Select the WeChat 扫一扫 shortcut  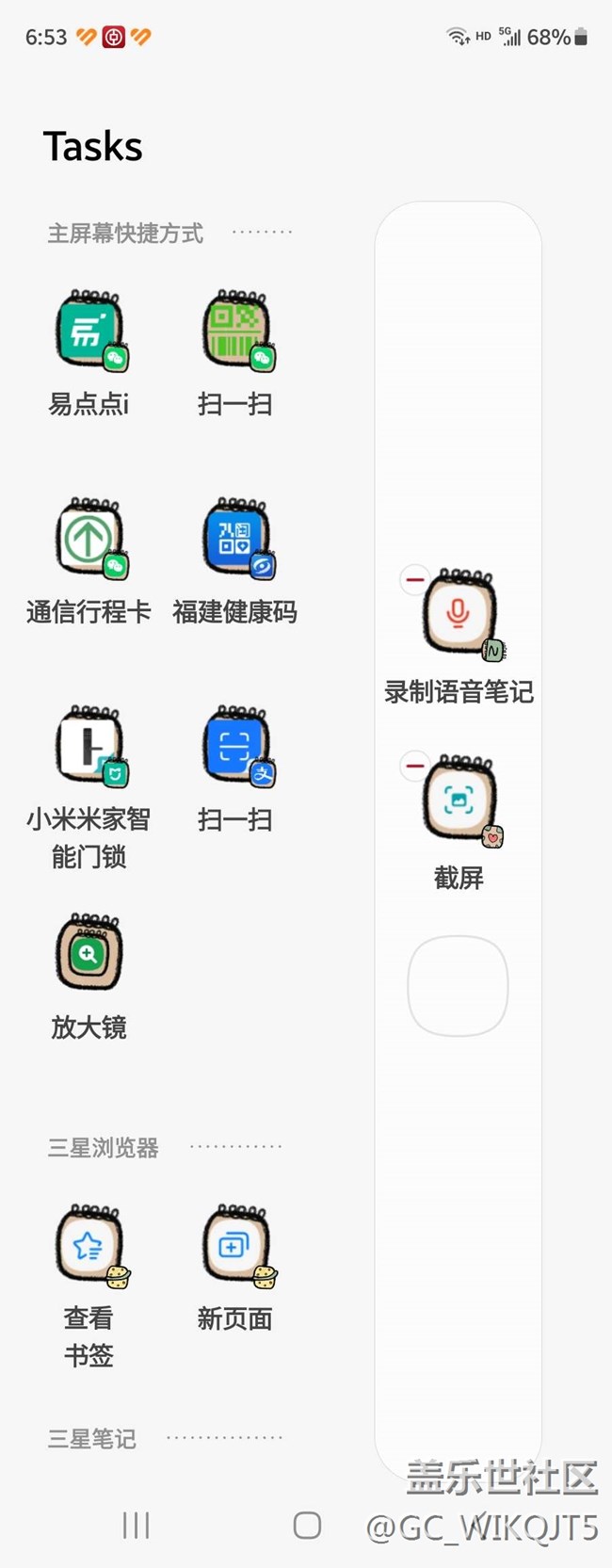[235, 331]
